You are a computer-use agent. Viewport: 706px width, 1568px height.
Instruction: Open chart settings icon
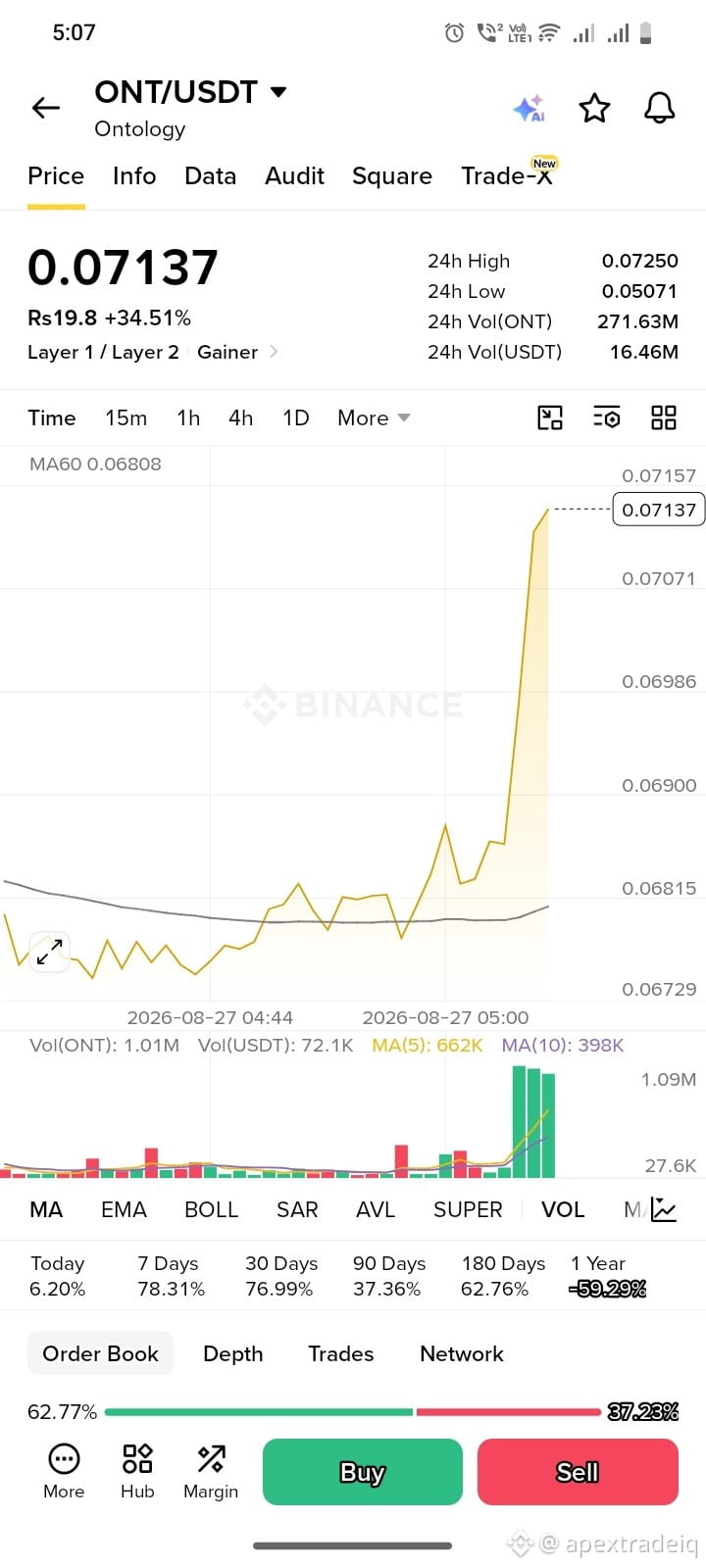point(607,417)
